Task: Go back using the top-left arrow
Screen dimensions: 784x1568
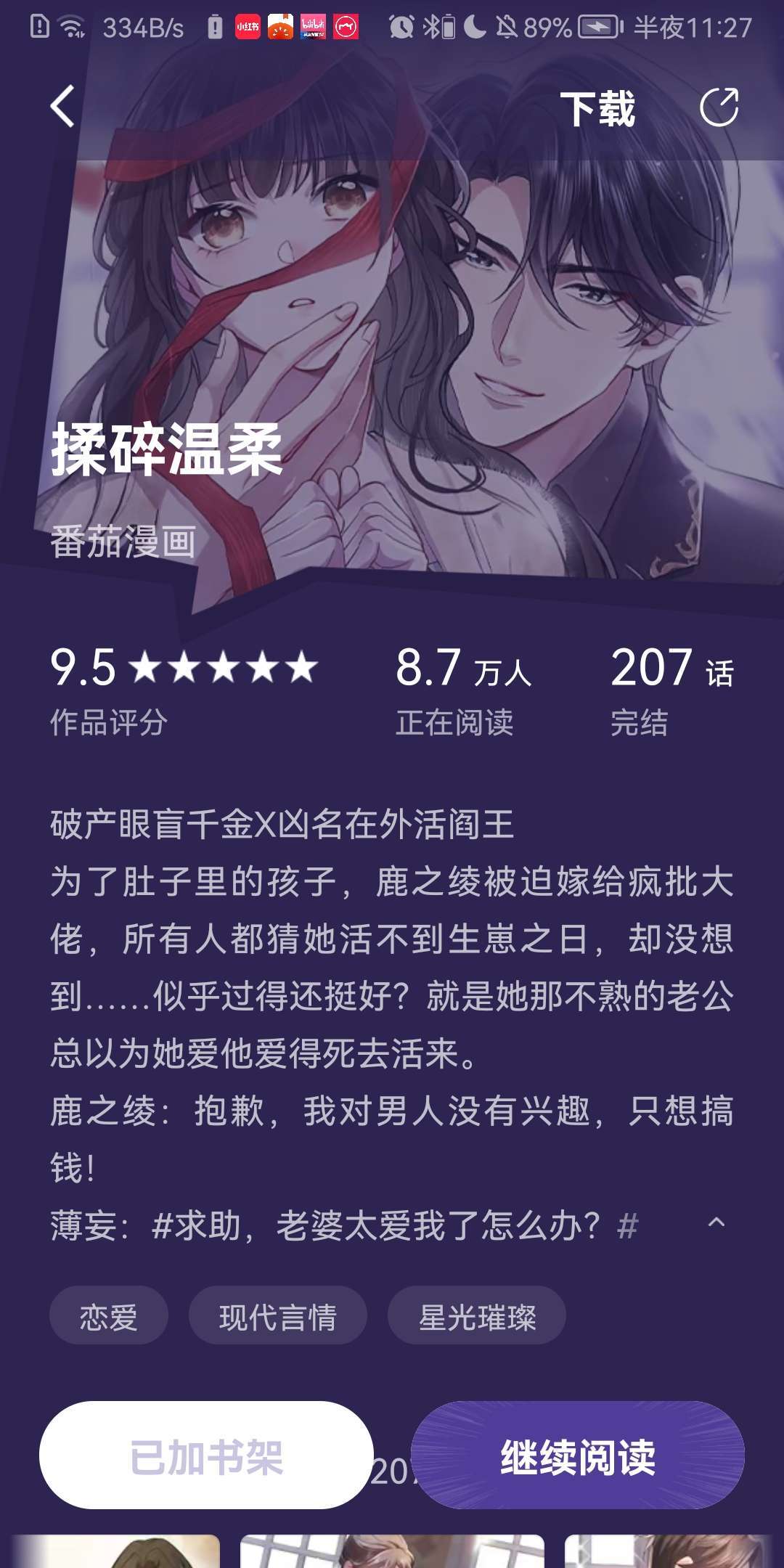Action: pyautogui.click(x=63, y=107)
